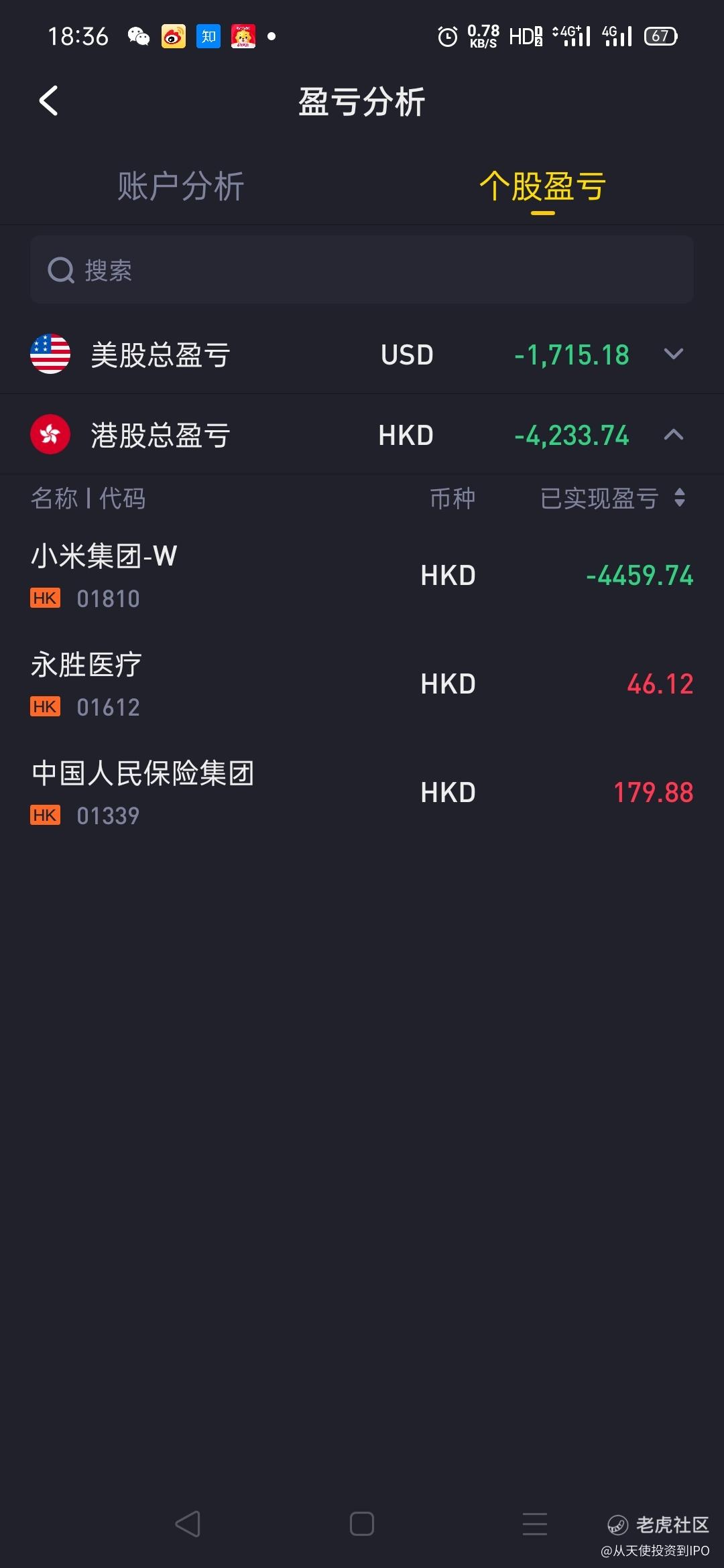Tap the 搜索 search field
The width and height of the screenshot is (724, 1568).
(x=362, y=270)
